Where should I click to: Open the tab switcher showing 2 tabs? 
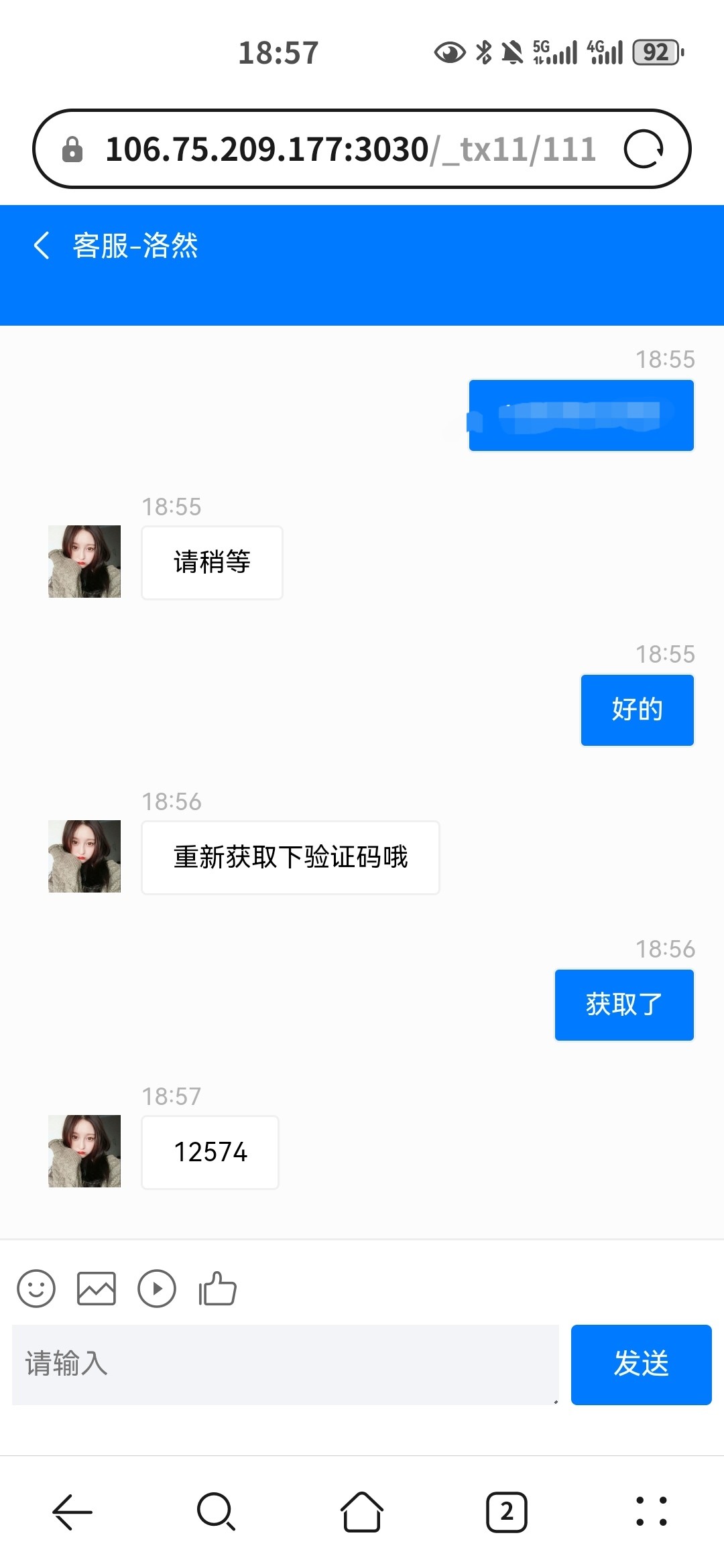pyautogui.click(x=507, y=1512)
